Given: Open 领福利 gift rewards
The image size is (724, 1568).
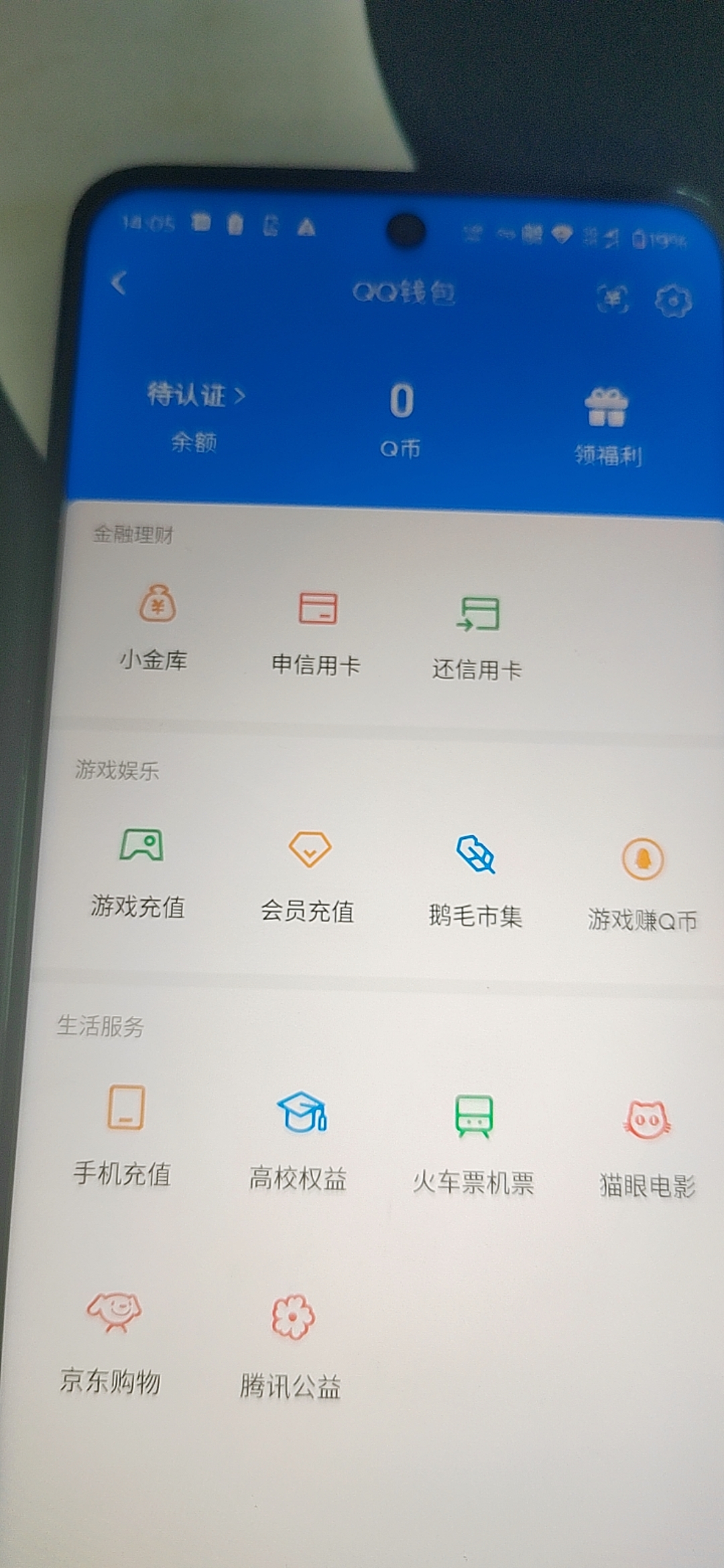Looking at the screenshot, I should tap(607, 426).
